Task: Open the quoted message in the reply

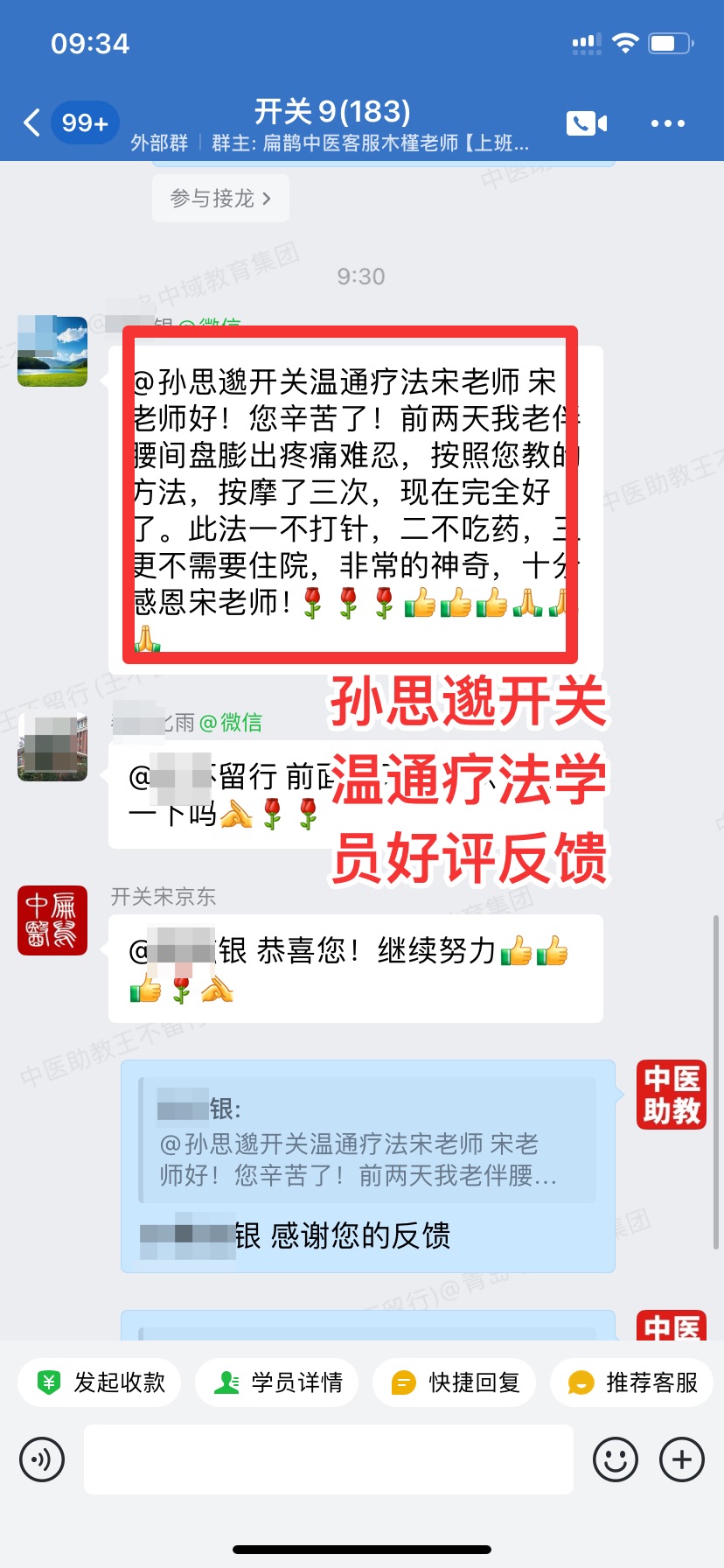Action: tap(367, 1141)
